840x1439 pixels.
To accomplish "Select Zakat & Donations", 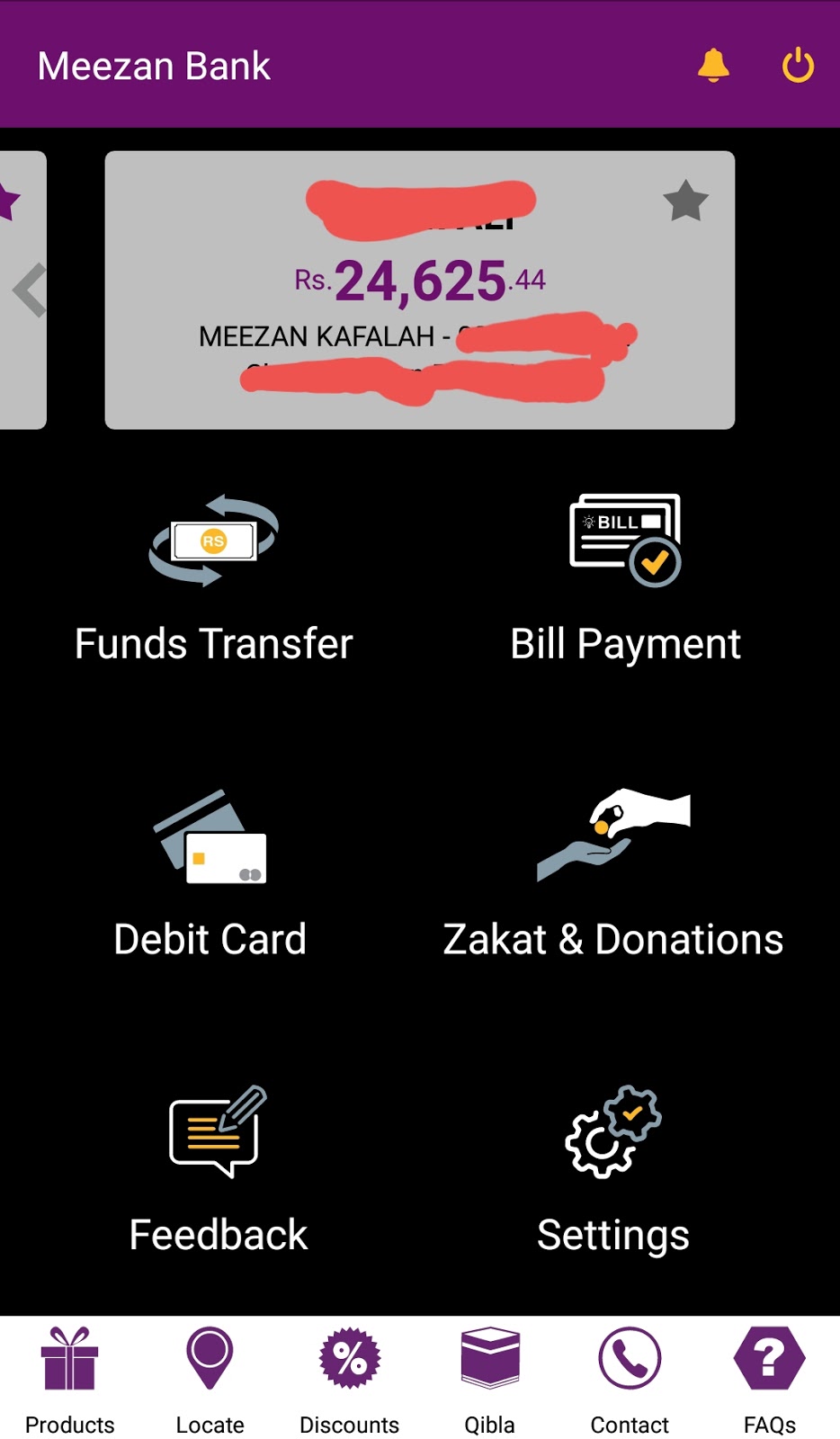I will click(613, 875).
